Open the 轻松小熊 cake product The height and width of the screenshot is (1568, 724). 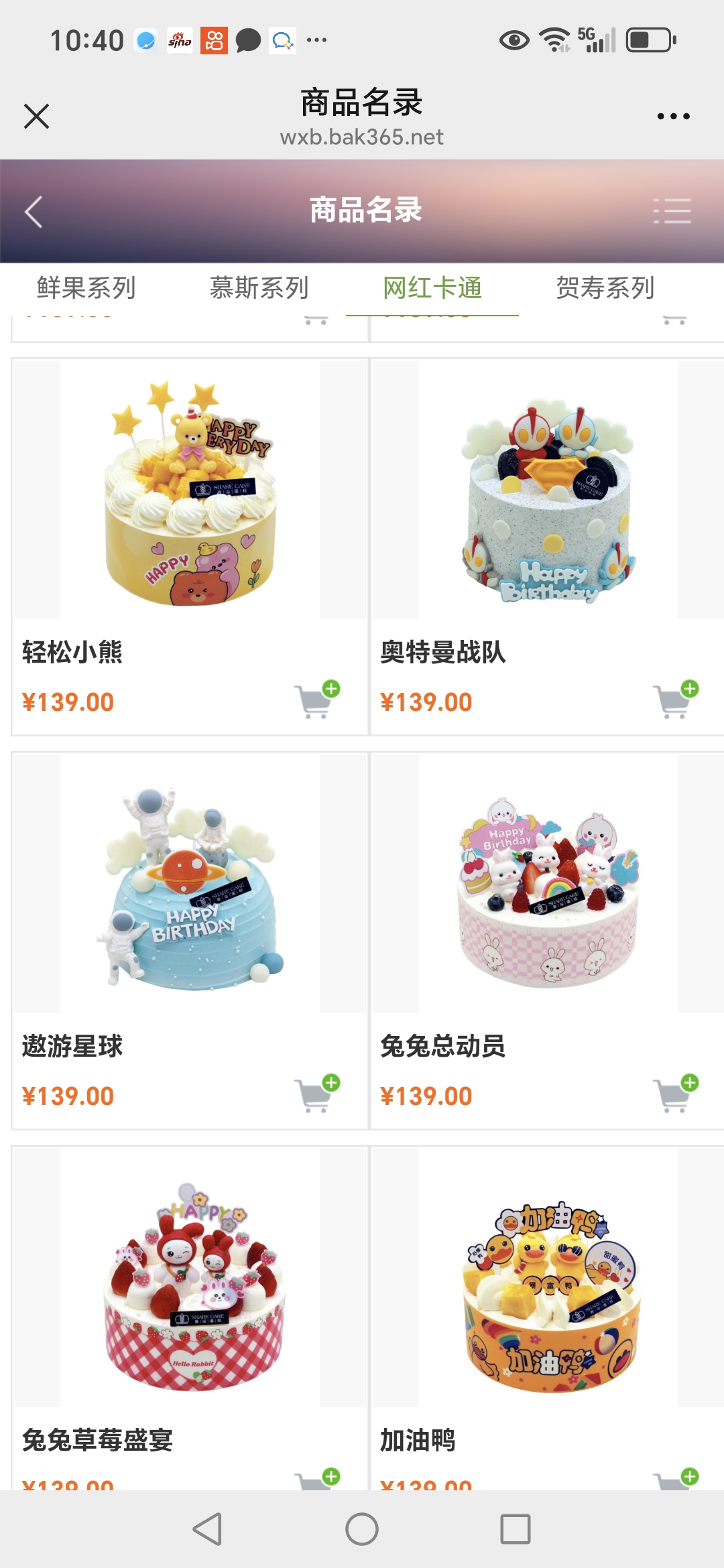click(x=190, y=490)
